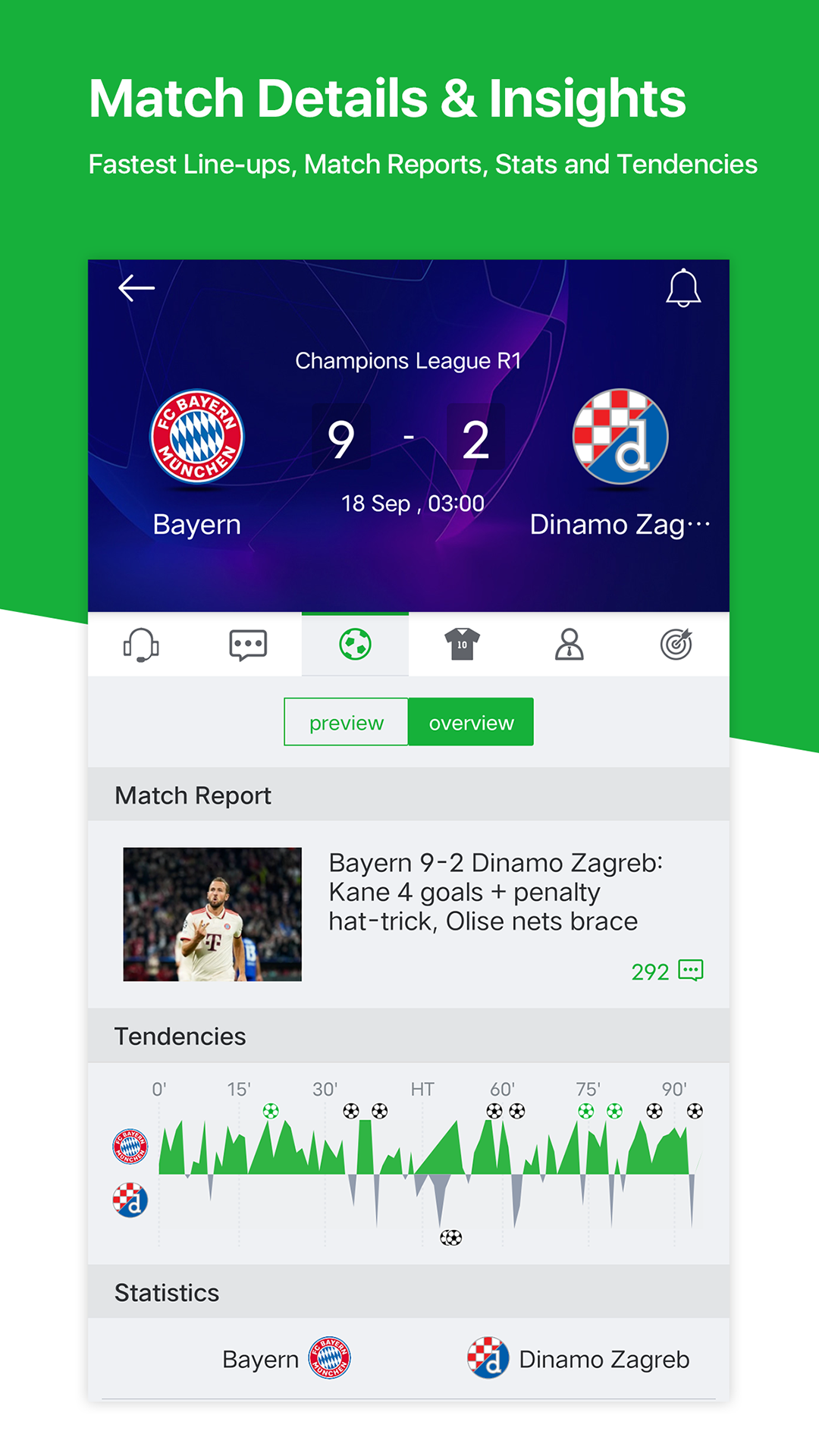Collapse the Tendencies section
Screen dimensions: 819x1456
[180, 1036]
